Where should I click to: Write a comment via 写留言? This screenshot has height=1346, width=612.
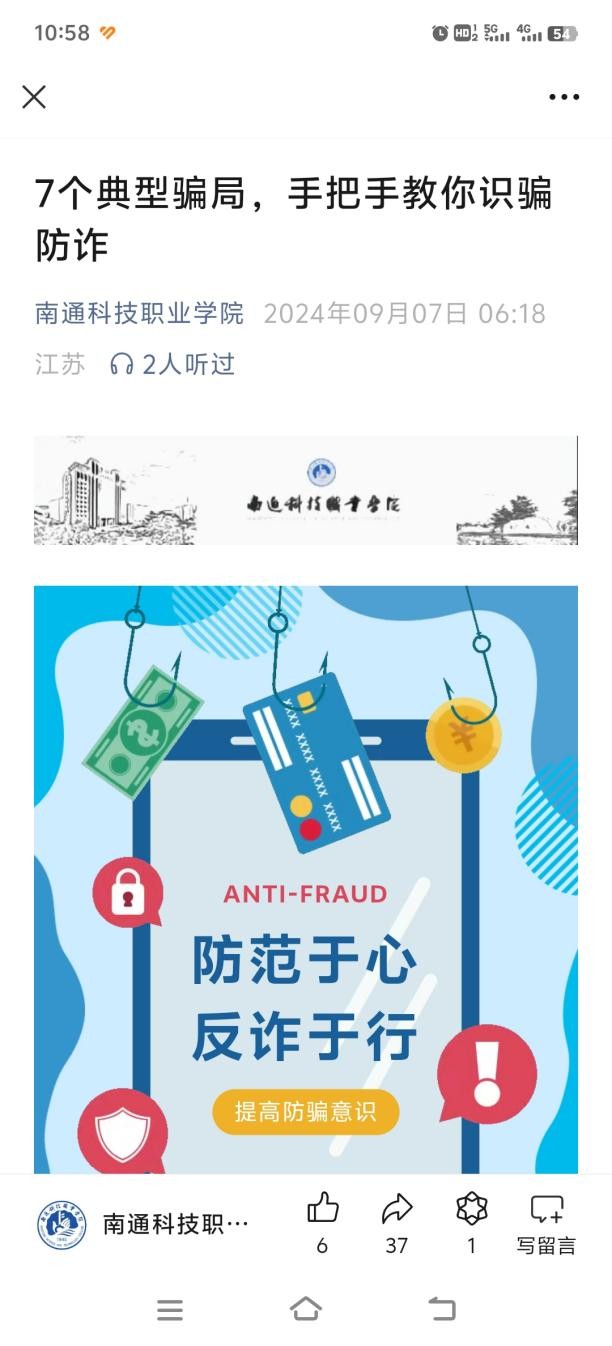click(546, 1222)
